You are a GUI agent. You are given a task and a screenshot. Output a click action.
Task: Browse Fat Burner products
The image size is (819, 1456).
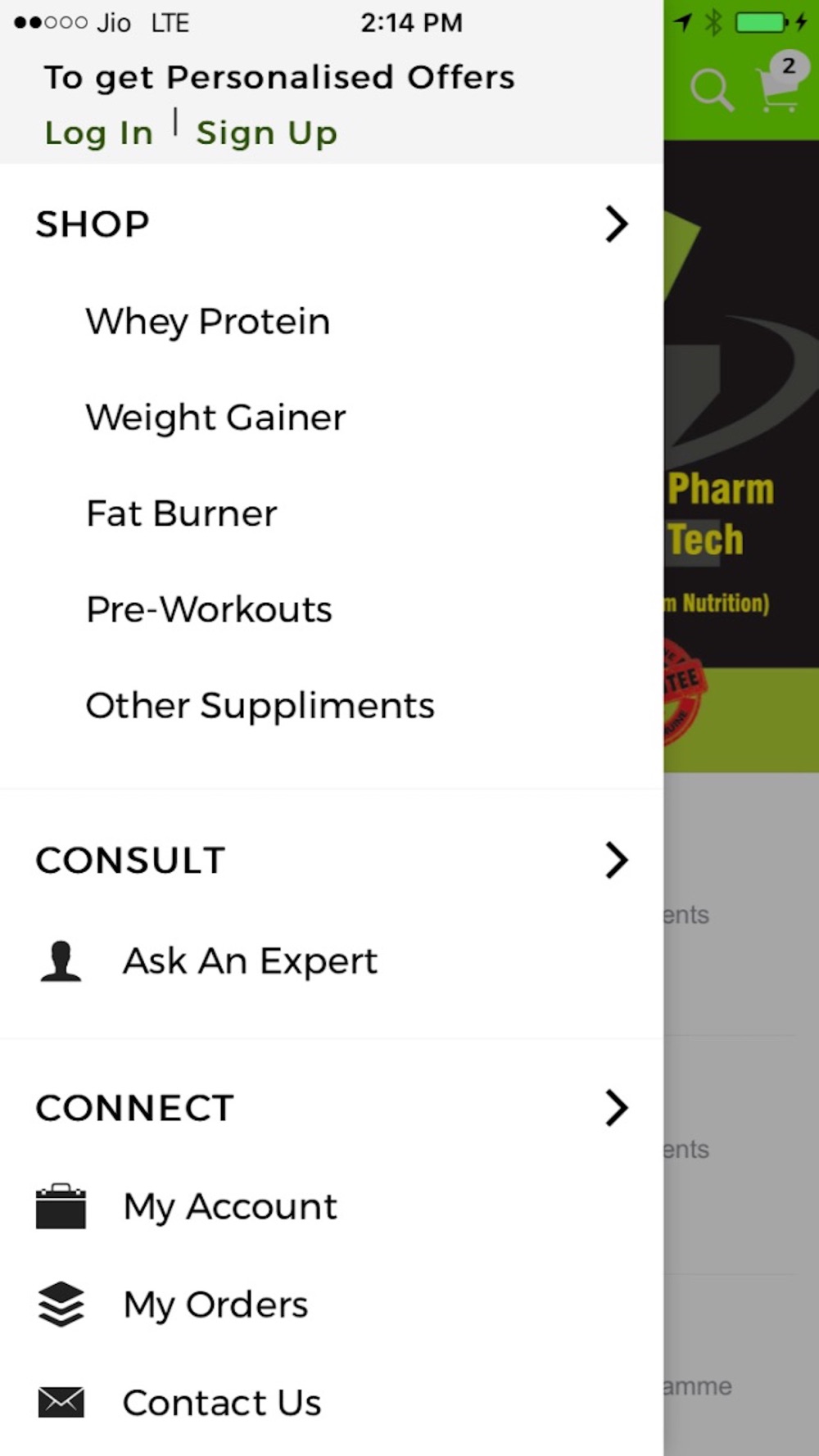pos(181,513)
